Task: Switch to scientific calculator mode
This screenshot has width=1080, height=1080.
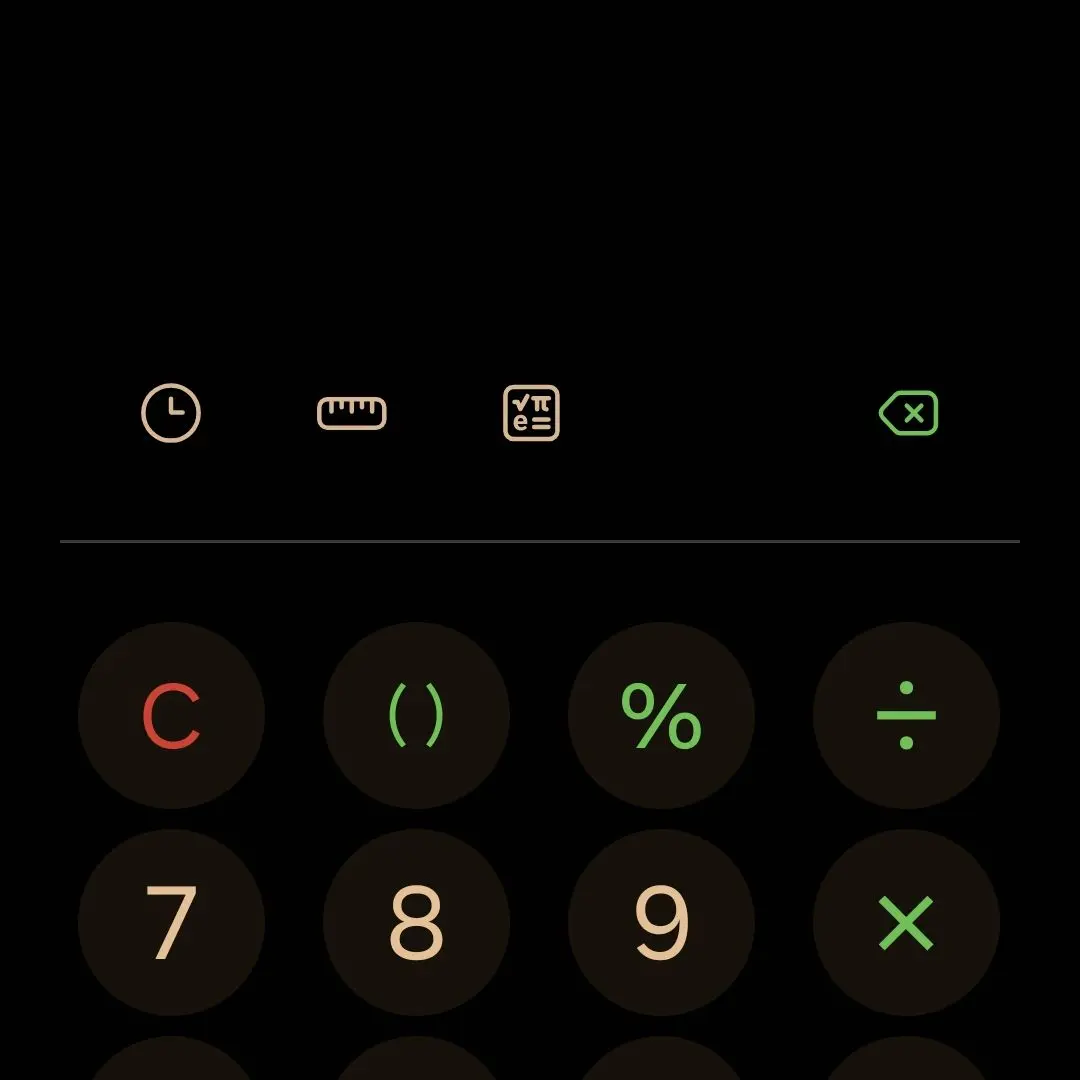Action: (x=531, y=413)
